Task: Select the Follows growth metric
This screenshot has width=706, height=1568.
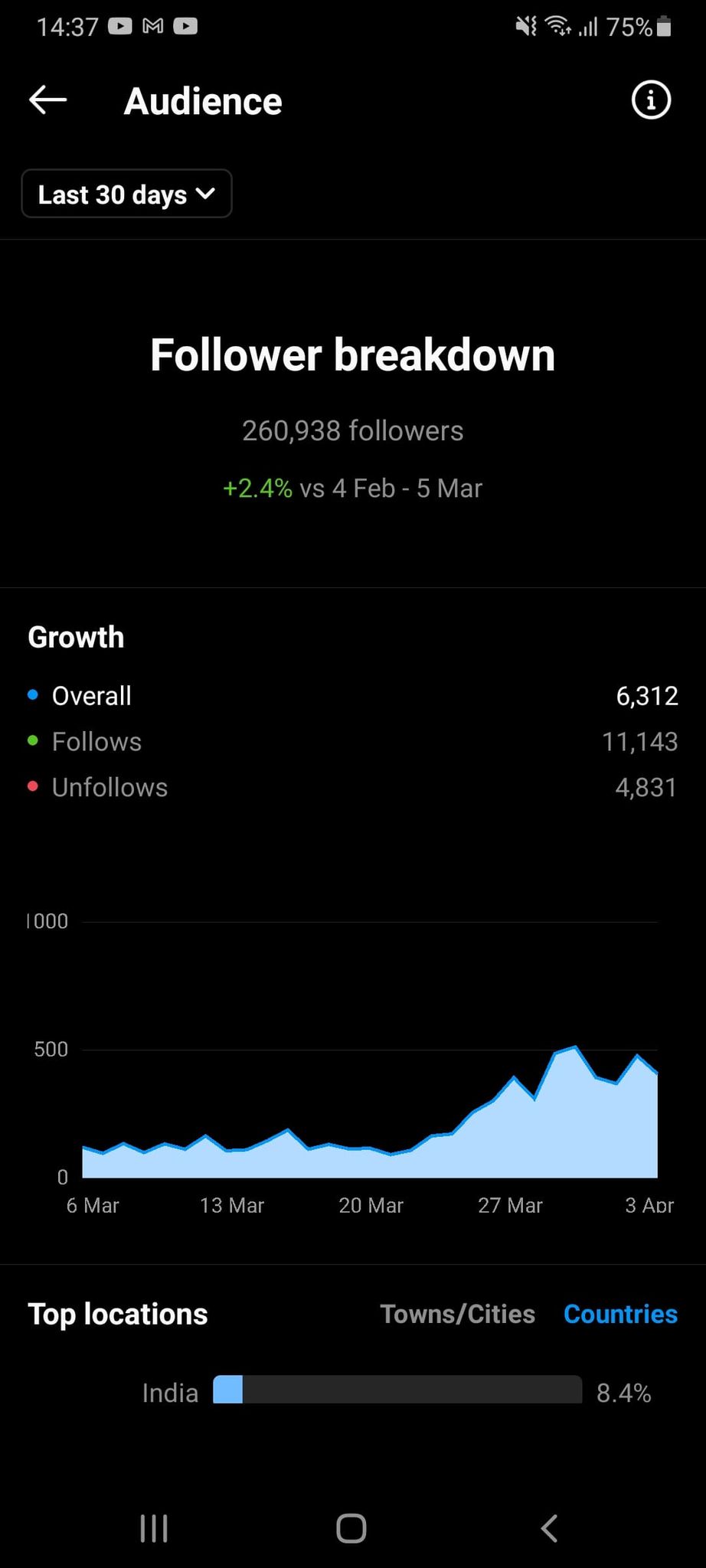Action: coord(96,742)
